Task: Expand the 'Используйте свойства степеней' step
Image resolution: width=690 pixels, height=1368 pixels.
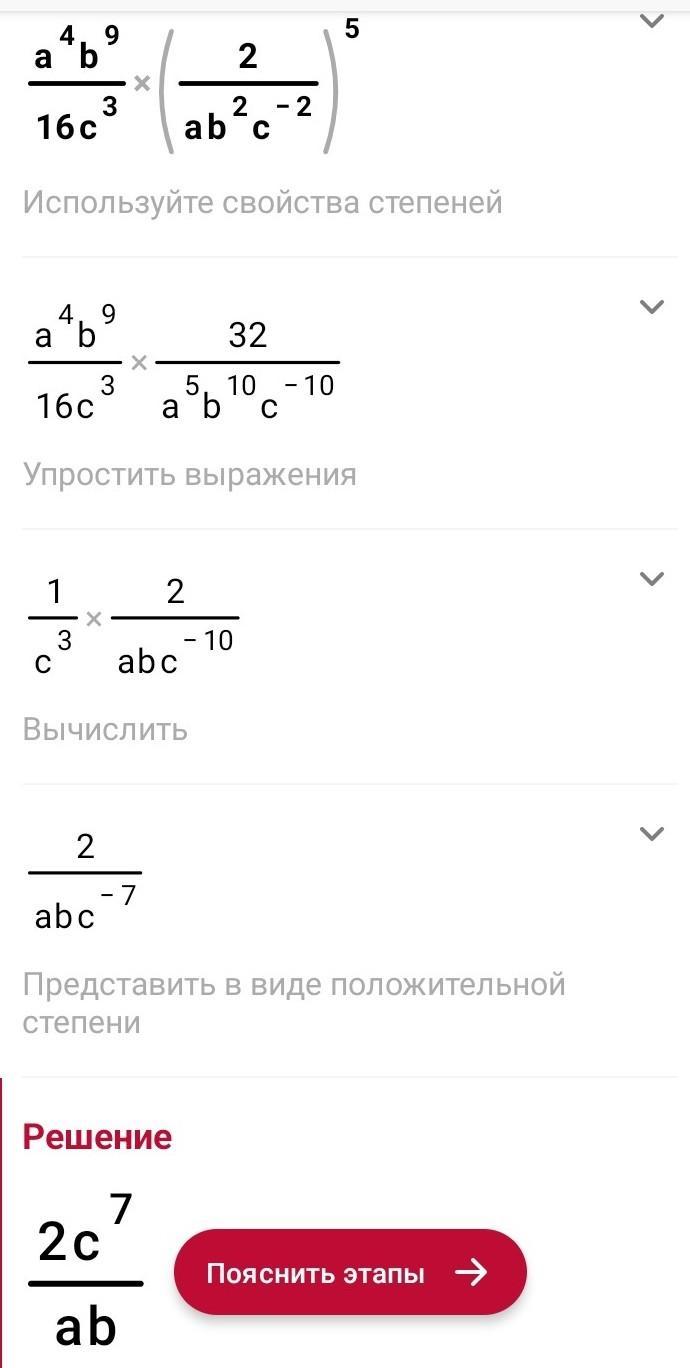Action: tap(651, 21)
